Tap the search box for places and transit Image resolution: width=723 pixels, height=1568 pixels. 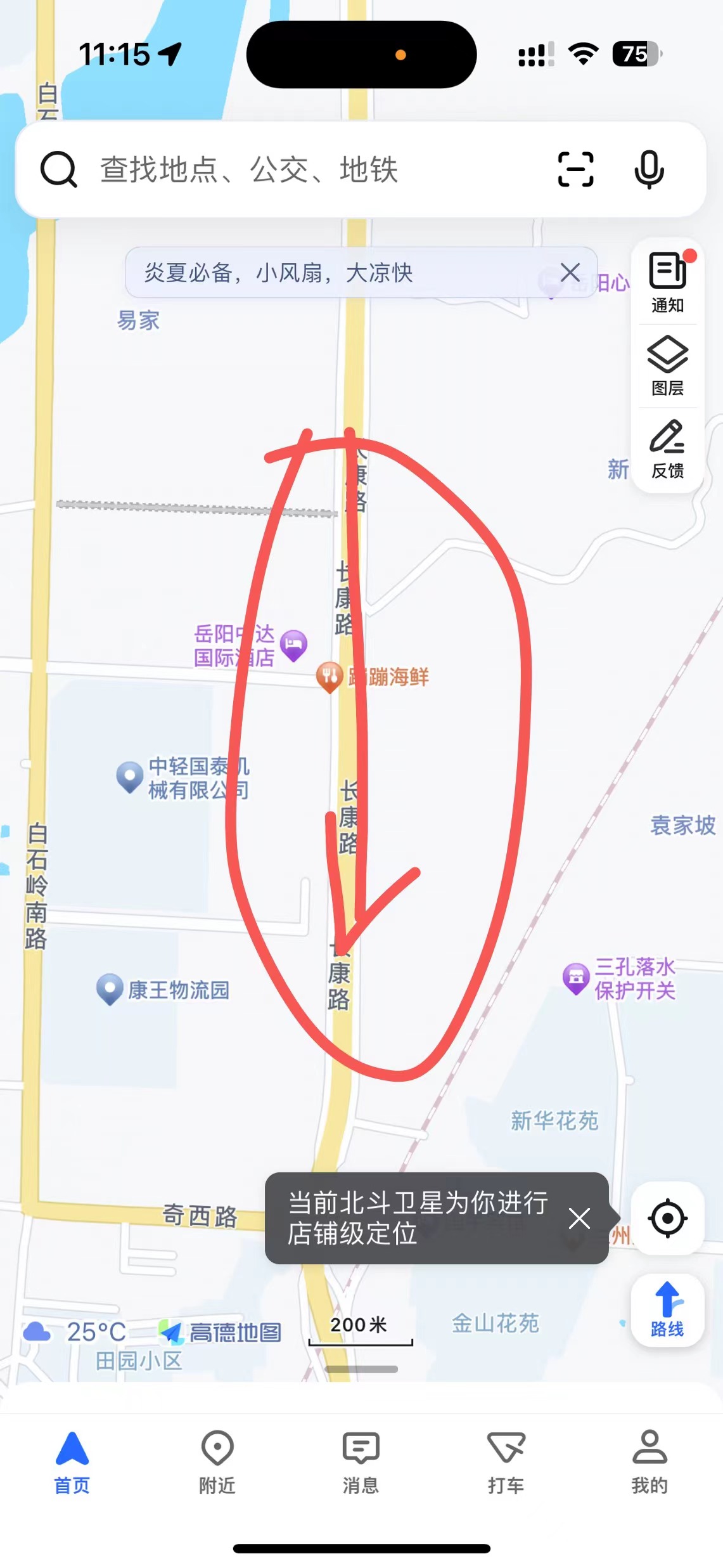304,170
